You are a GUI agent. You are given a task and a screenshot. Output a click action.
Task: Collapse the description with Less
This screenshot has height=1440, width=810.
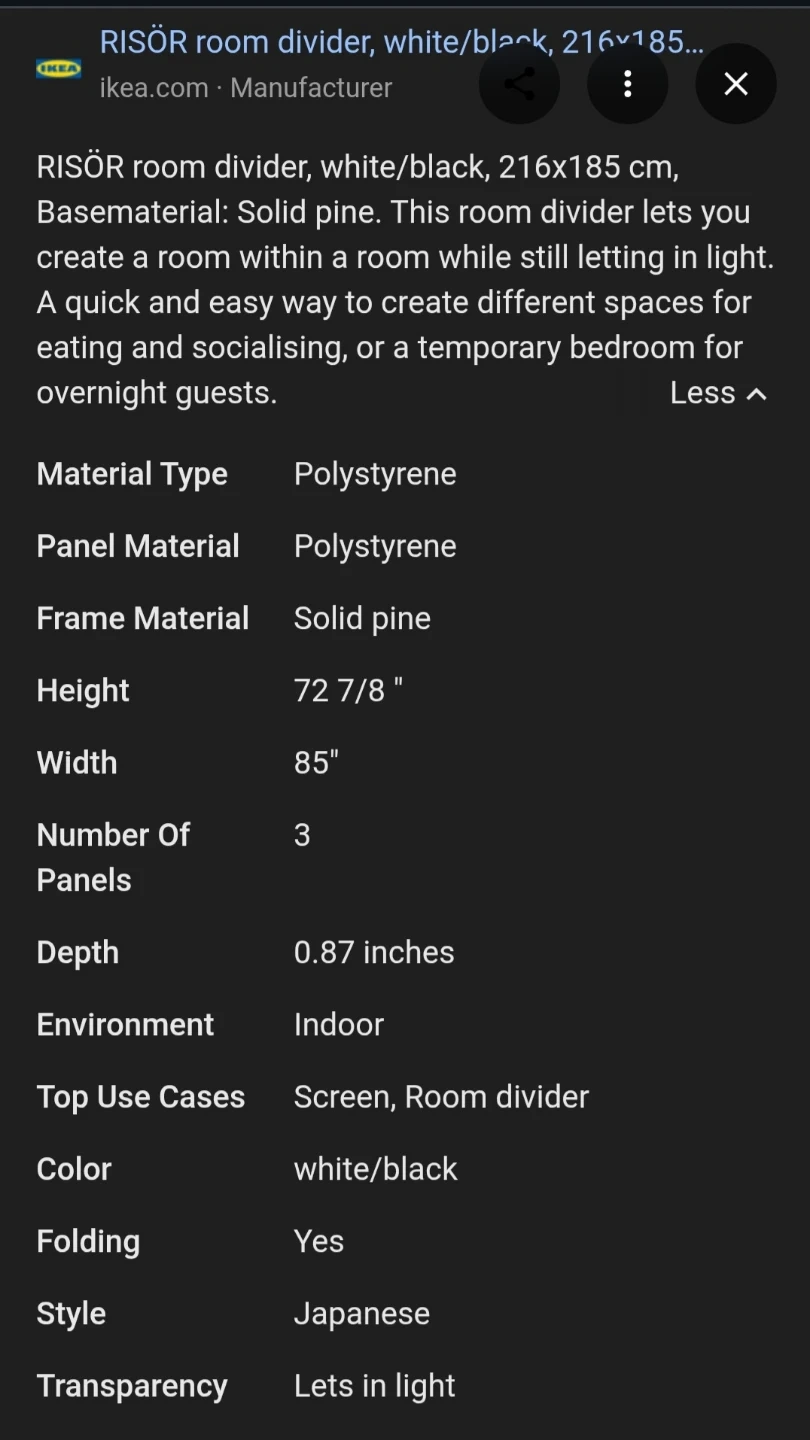tap(719, 393)
